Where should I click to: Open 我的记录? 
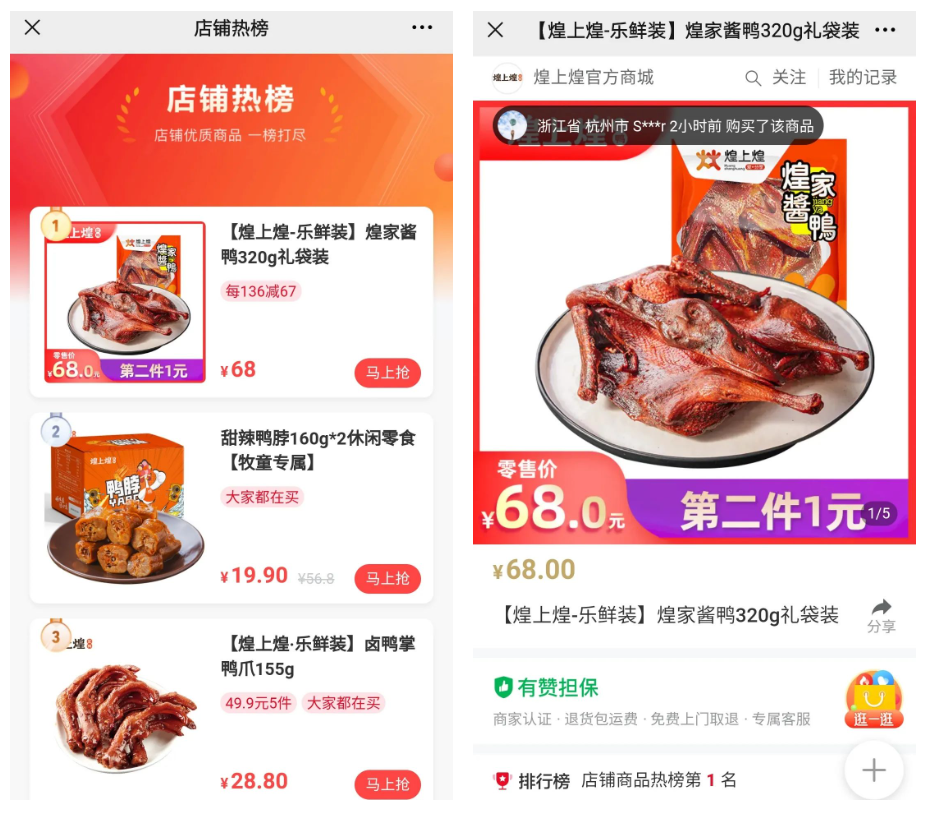pos(862,78)
